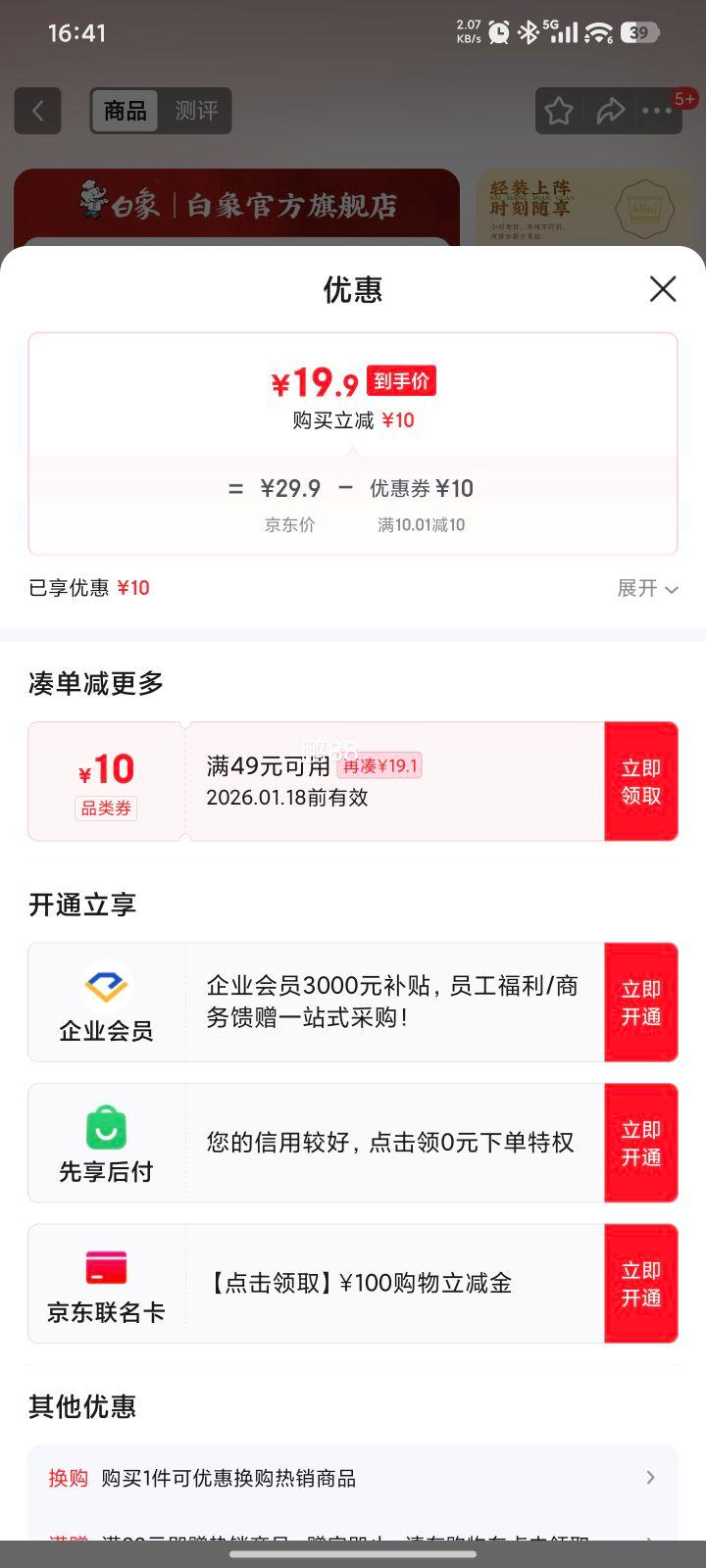Activate 企业会员 with 立即开通
Image resolution: width=706 pixels, height=1568 pixels.
point(641,1003)
